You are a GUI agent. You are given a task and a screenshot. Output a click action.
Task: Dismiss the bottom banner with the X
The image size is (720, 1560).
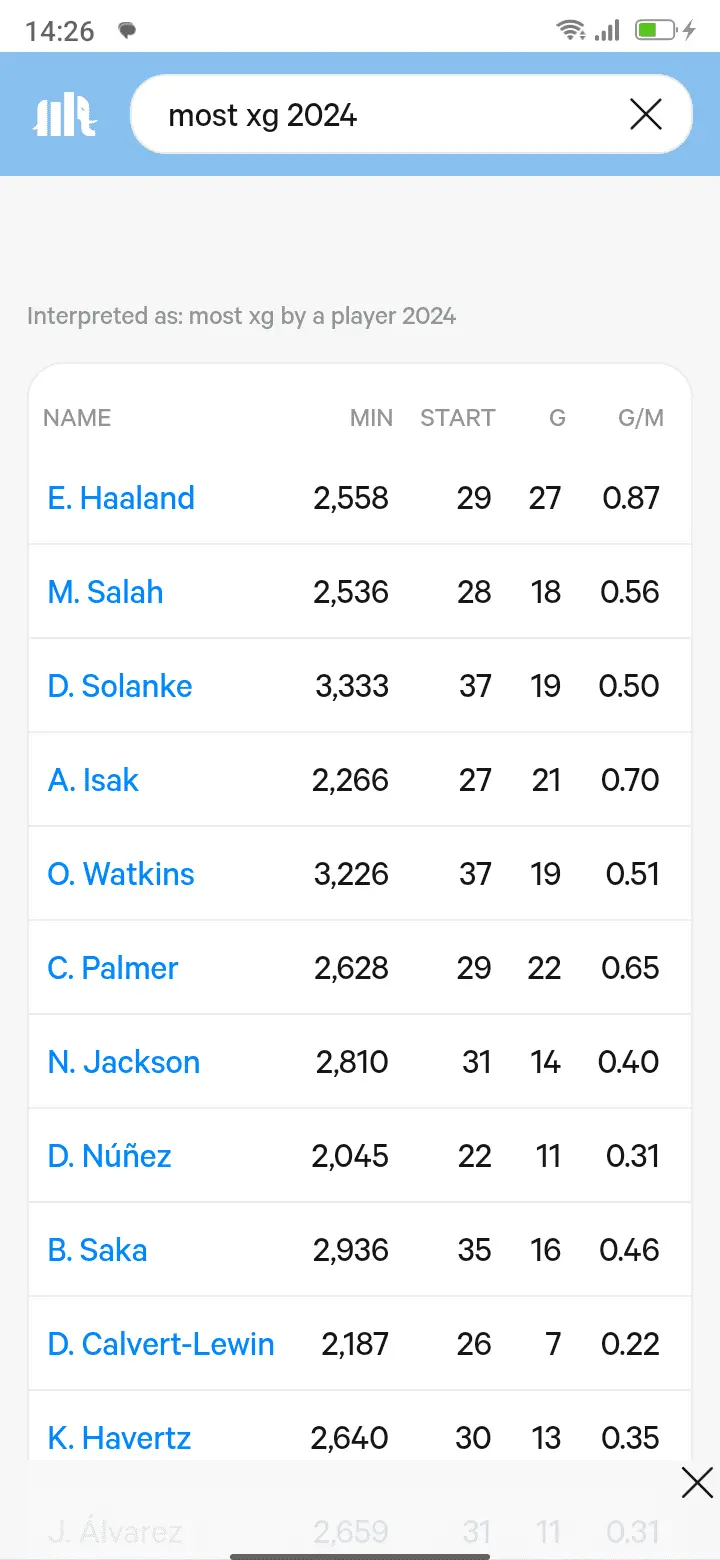(697, 1482)
